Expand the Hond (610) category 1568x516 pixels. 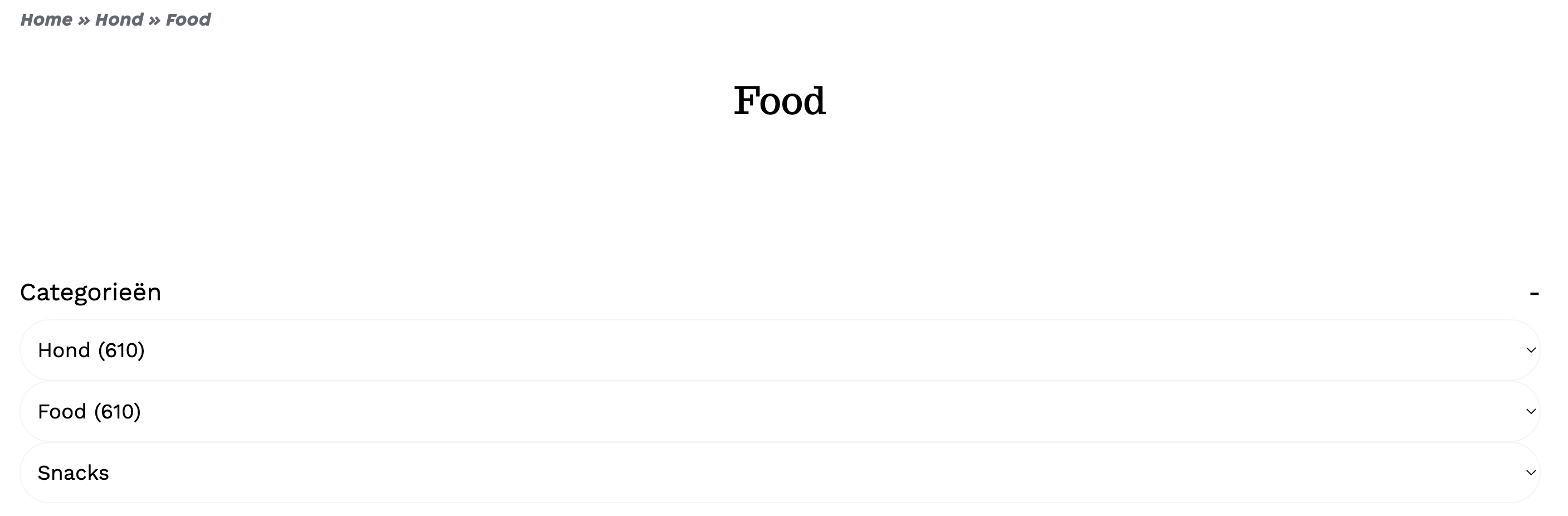[x=1530, y=350]
